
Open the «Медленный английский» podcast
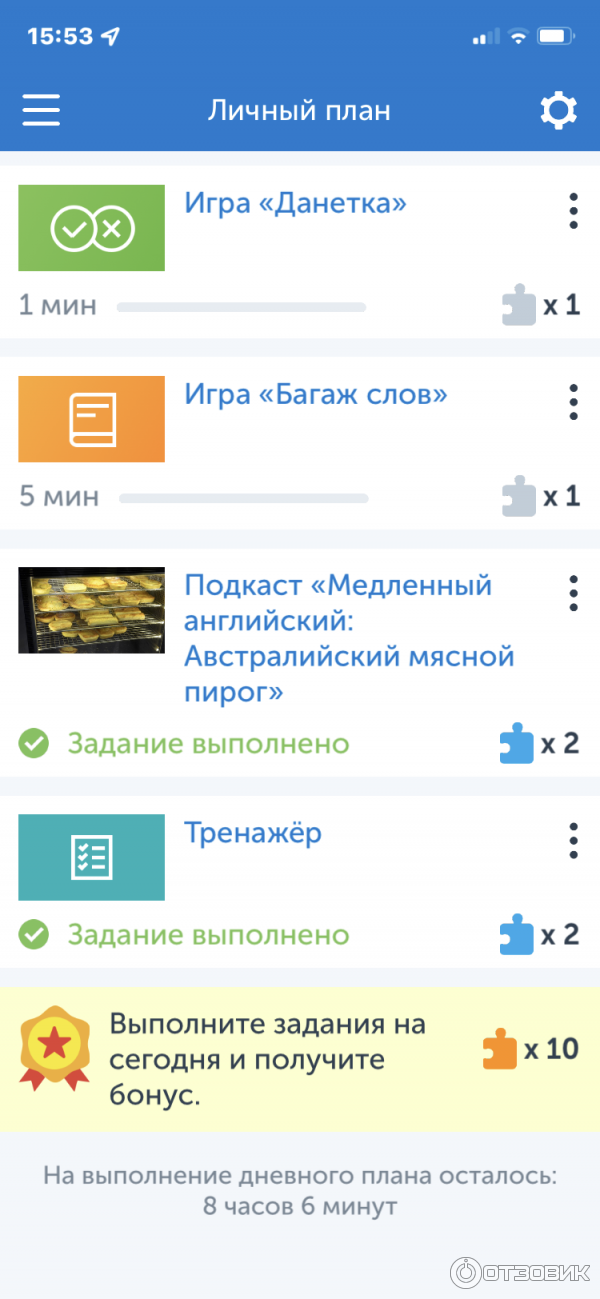point(348,638)
